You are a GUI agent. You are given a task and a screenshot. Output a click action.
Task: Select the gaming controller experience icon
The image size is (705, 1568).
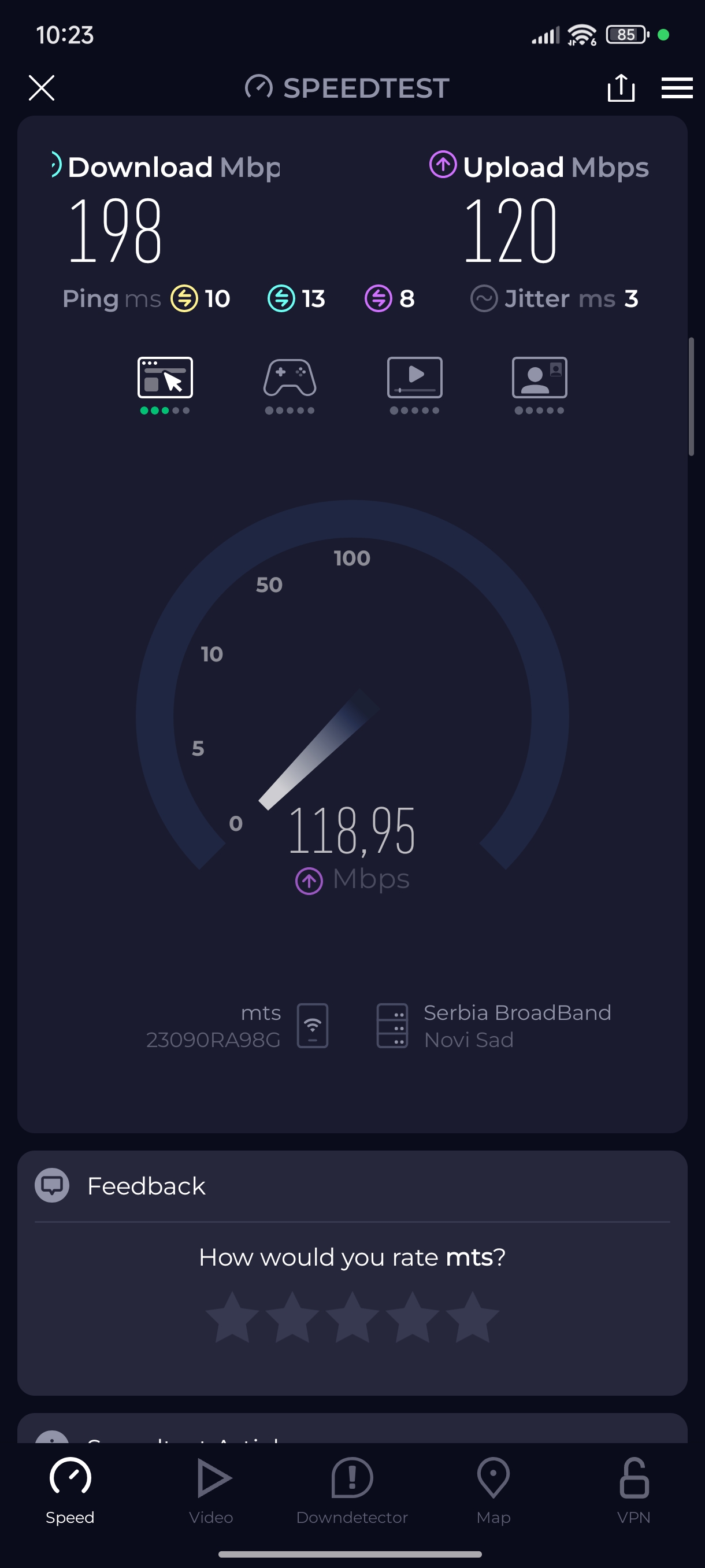coord(290,379)
